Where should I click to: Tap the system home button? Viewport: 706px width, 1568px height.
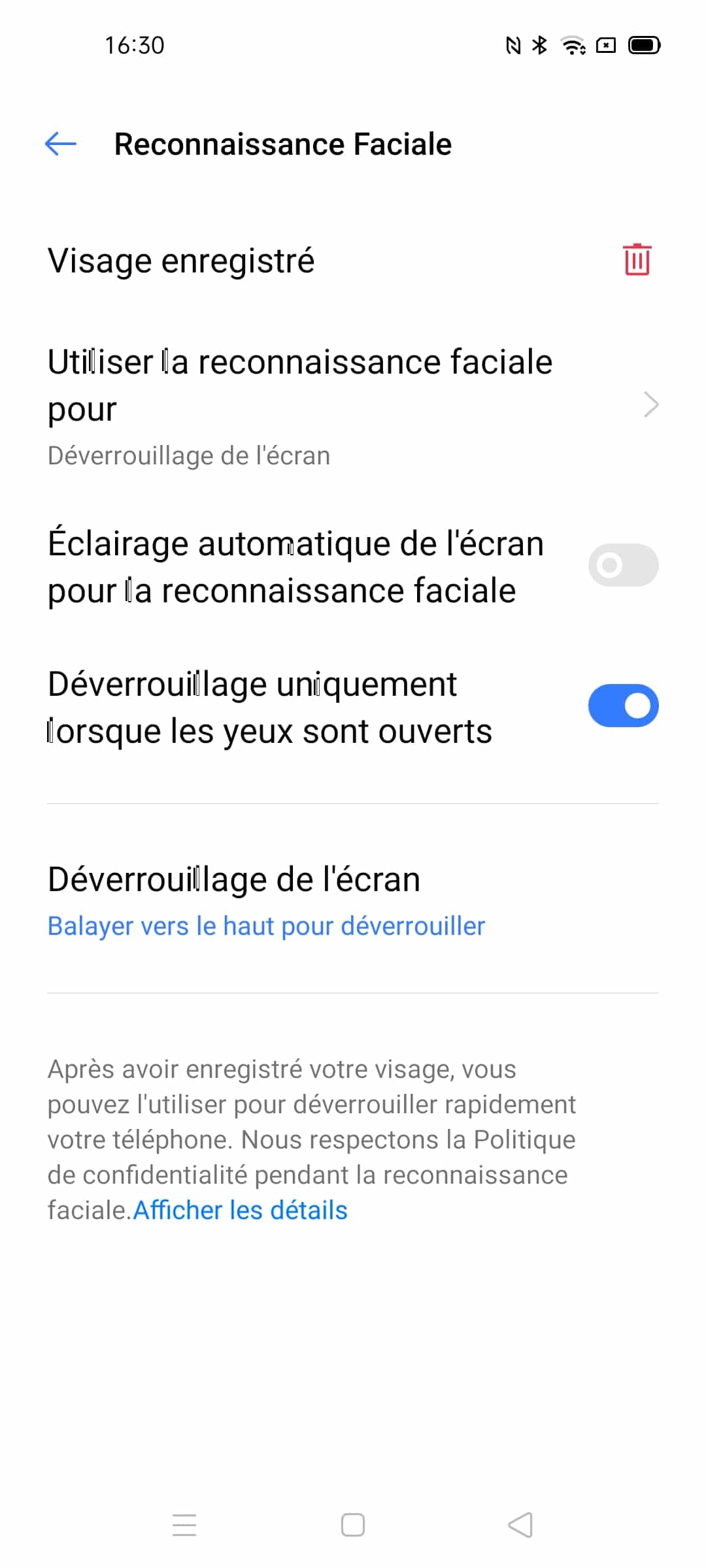click(x=353, y=1525)
